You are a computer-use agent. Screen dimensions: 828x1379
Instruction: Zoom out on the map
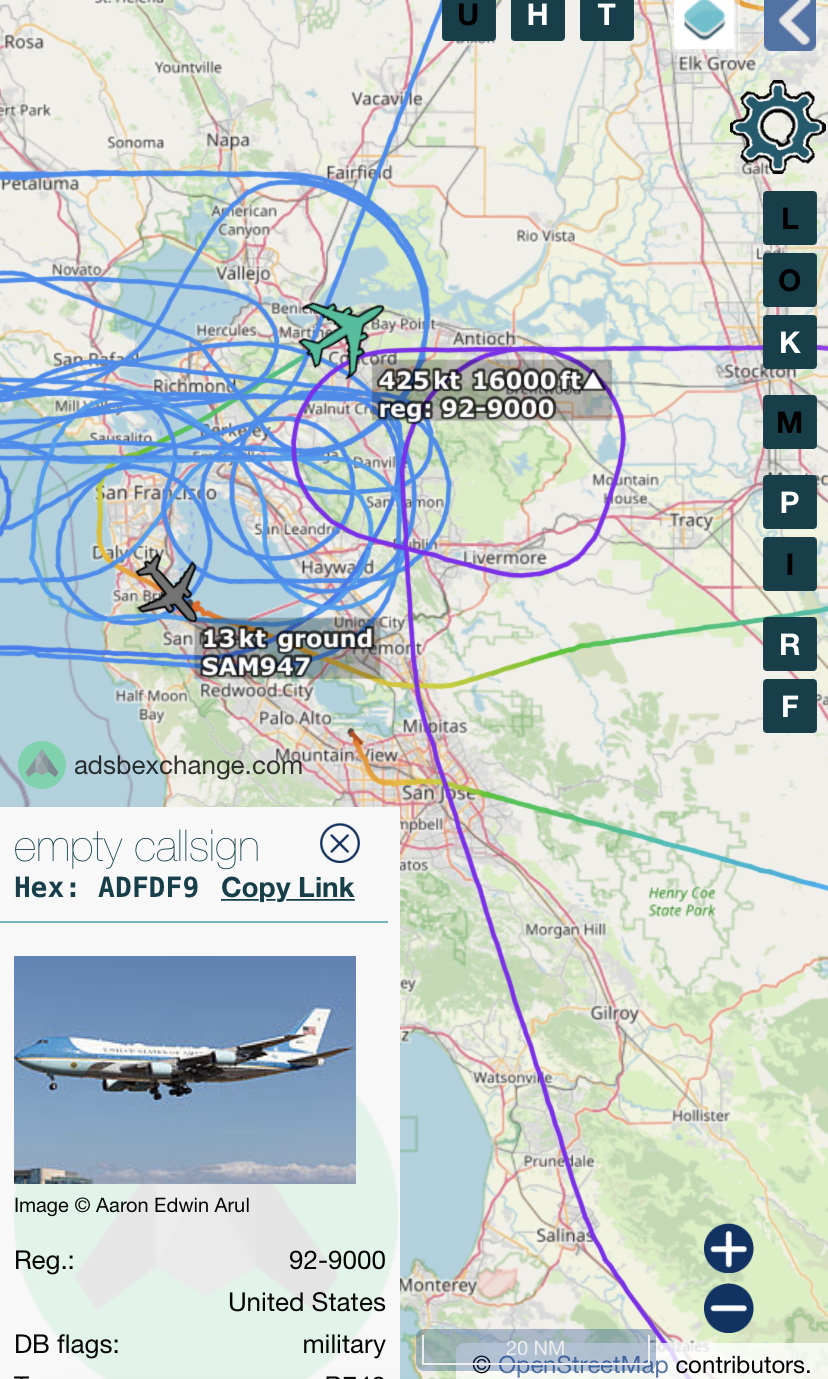[x=728, y=1308]
